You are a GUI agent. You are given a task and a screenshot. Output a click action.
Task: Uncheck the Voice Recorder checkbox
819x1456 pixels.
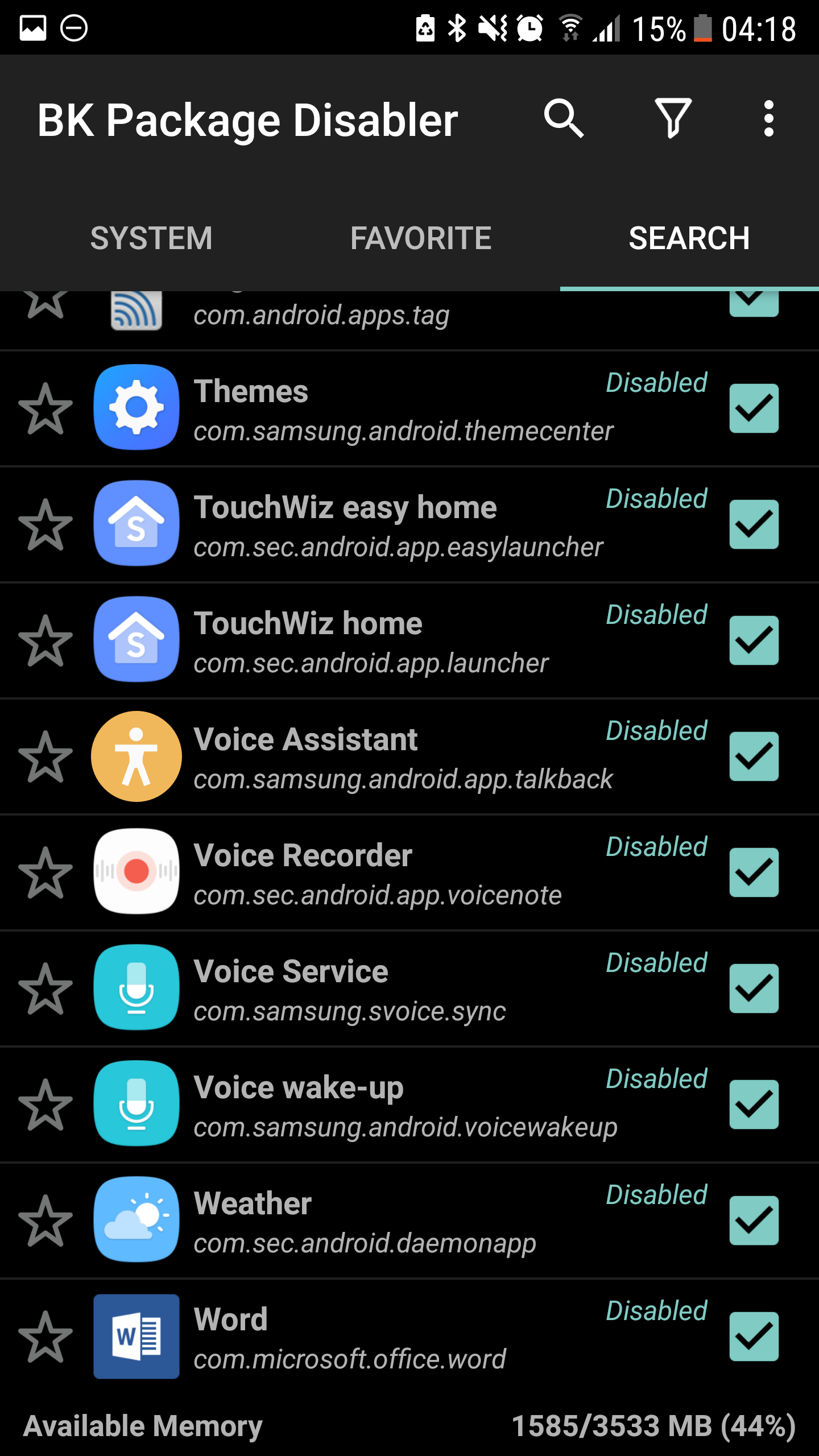(x=754, y=872)
